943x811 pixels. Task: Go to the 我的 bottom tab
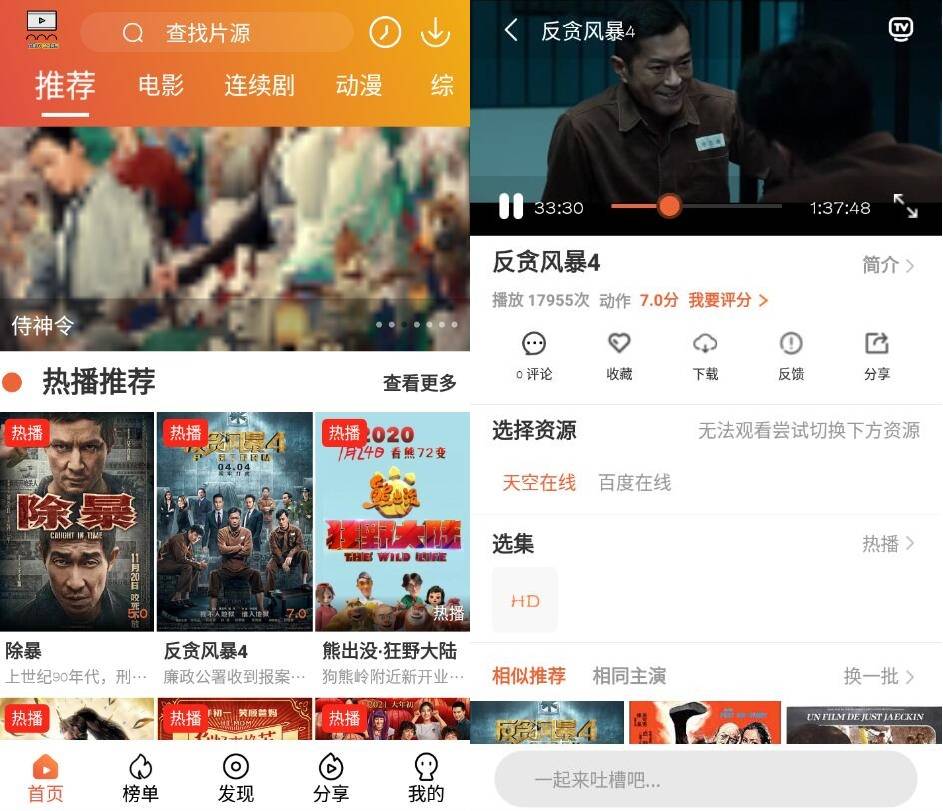426,778
